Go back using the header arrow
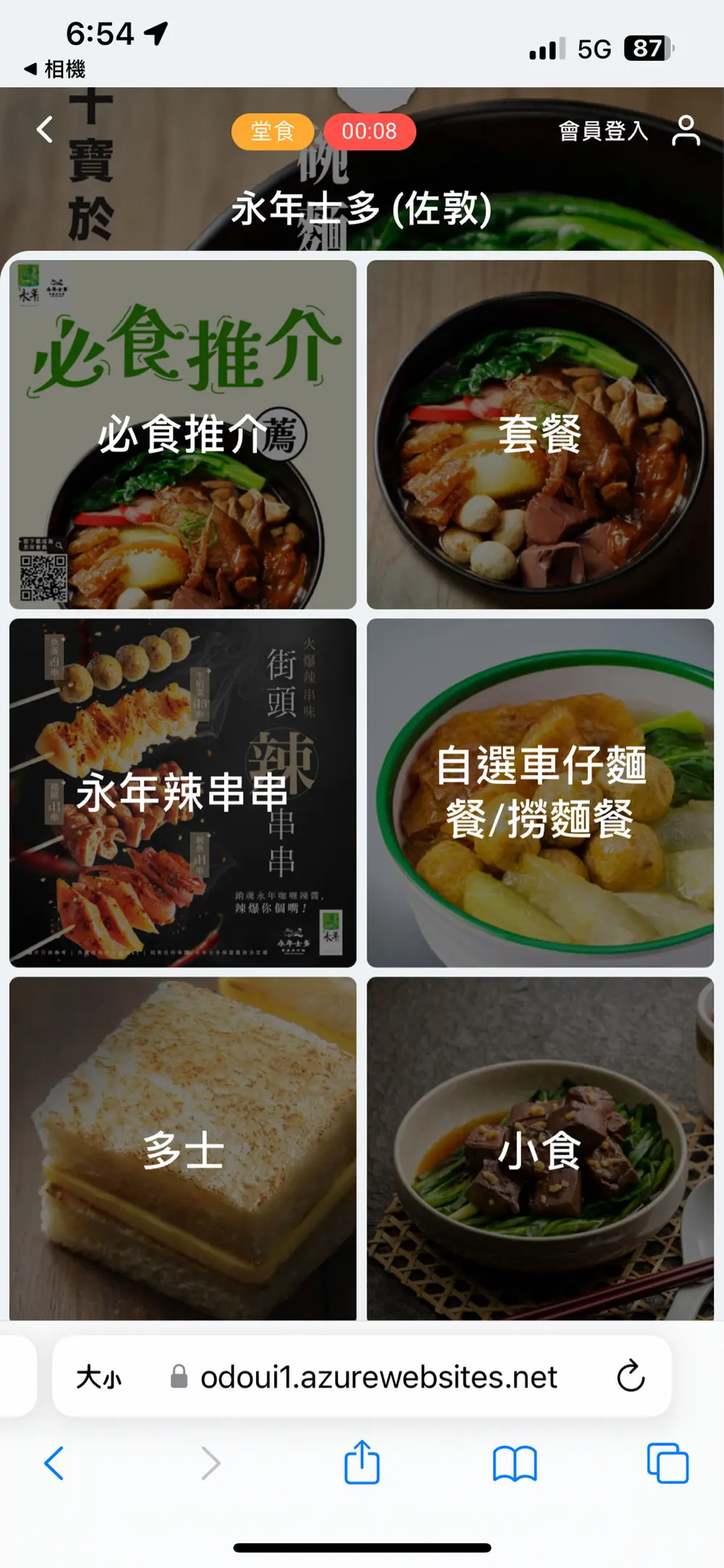724x1568 pixels. click(45, 130)
